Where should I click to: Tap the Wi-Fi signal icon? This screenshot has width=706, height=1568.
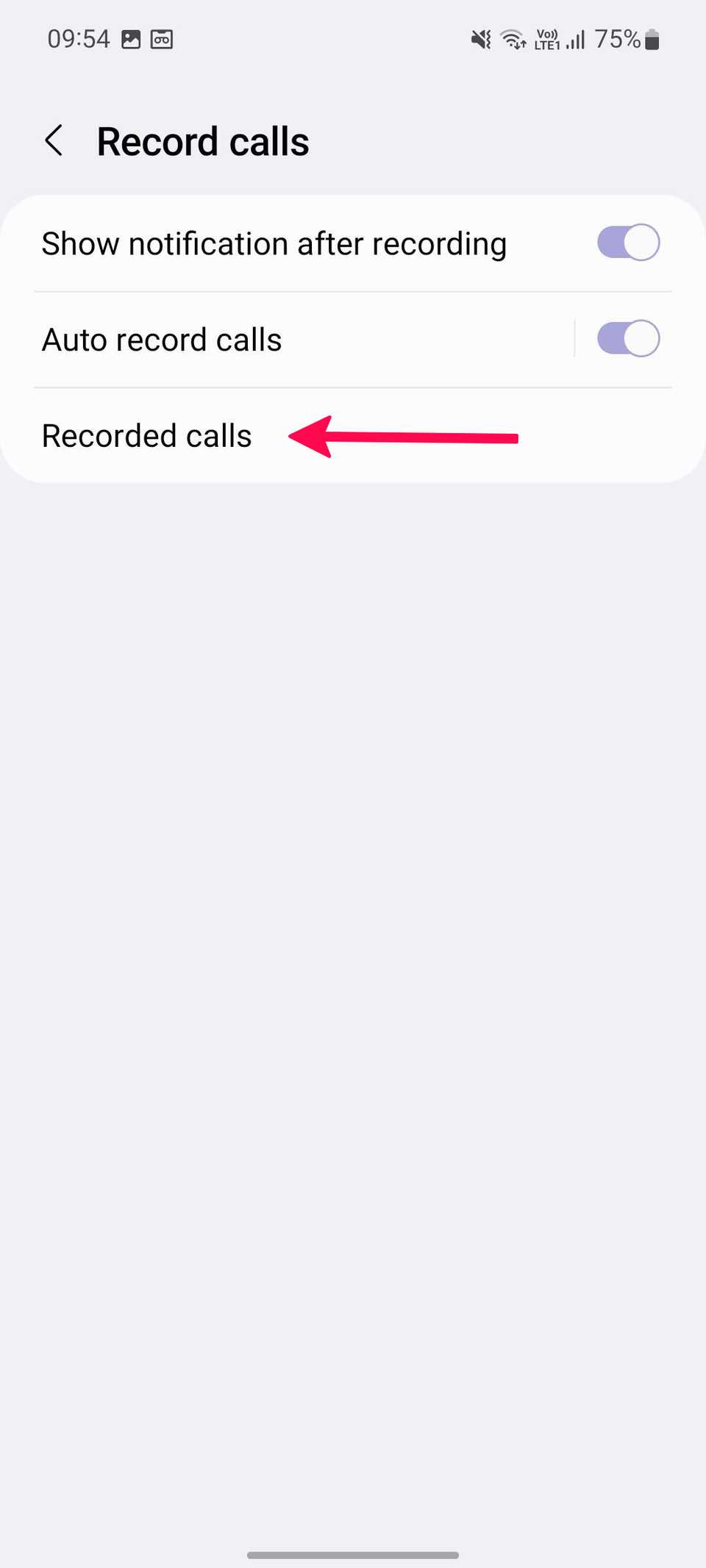tap(511, 38)
